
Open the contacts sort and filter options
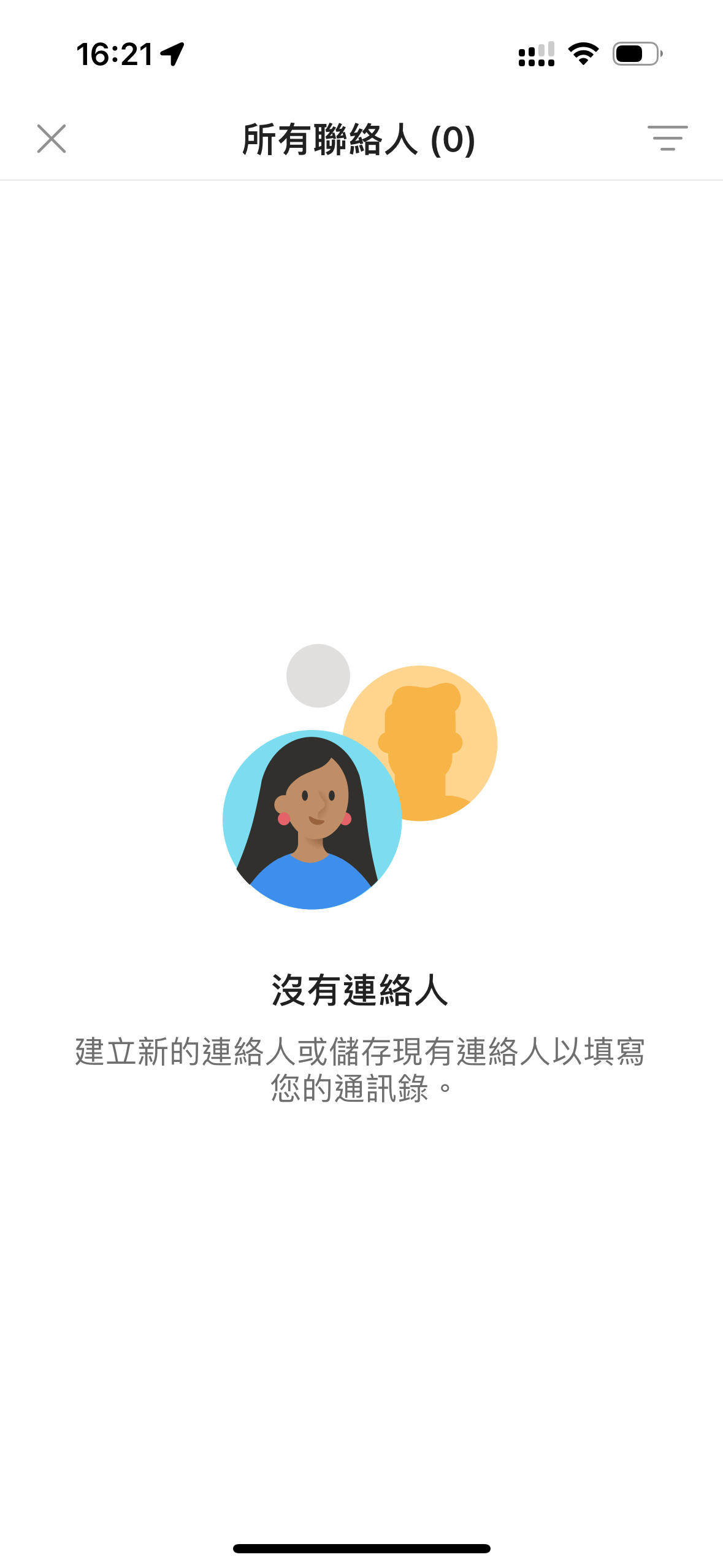click(x=668, y=138)
